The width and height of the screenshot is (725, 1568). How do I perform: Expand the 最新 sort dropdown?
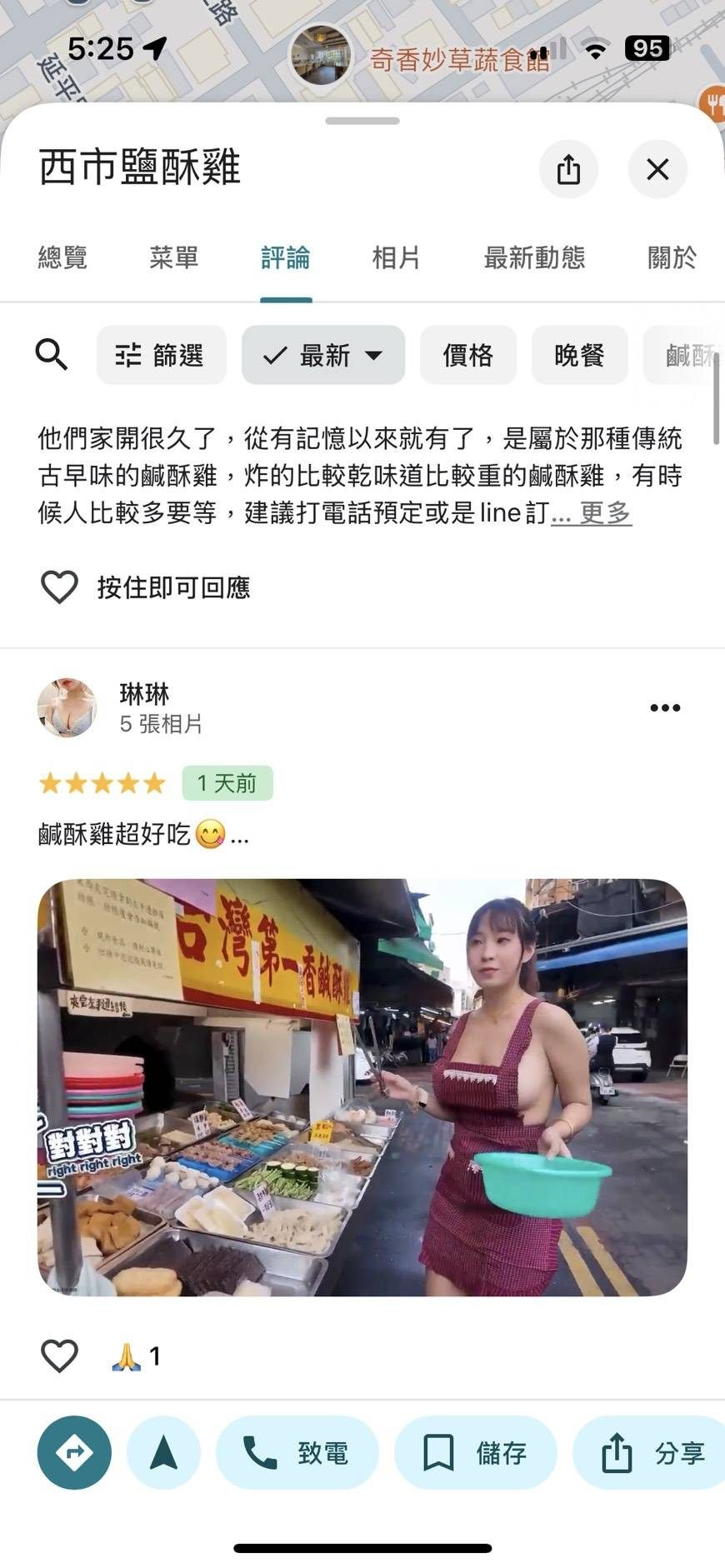click(x=323, y=355)
